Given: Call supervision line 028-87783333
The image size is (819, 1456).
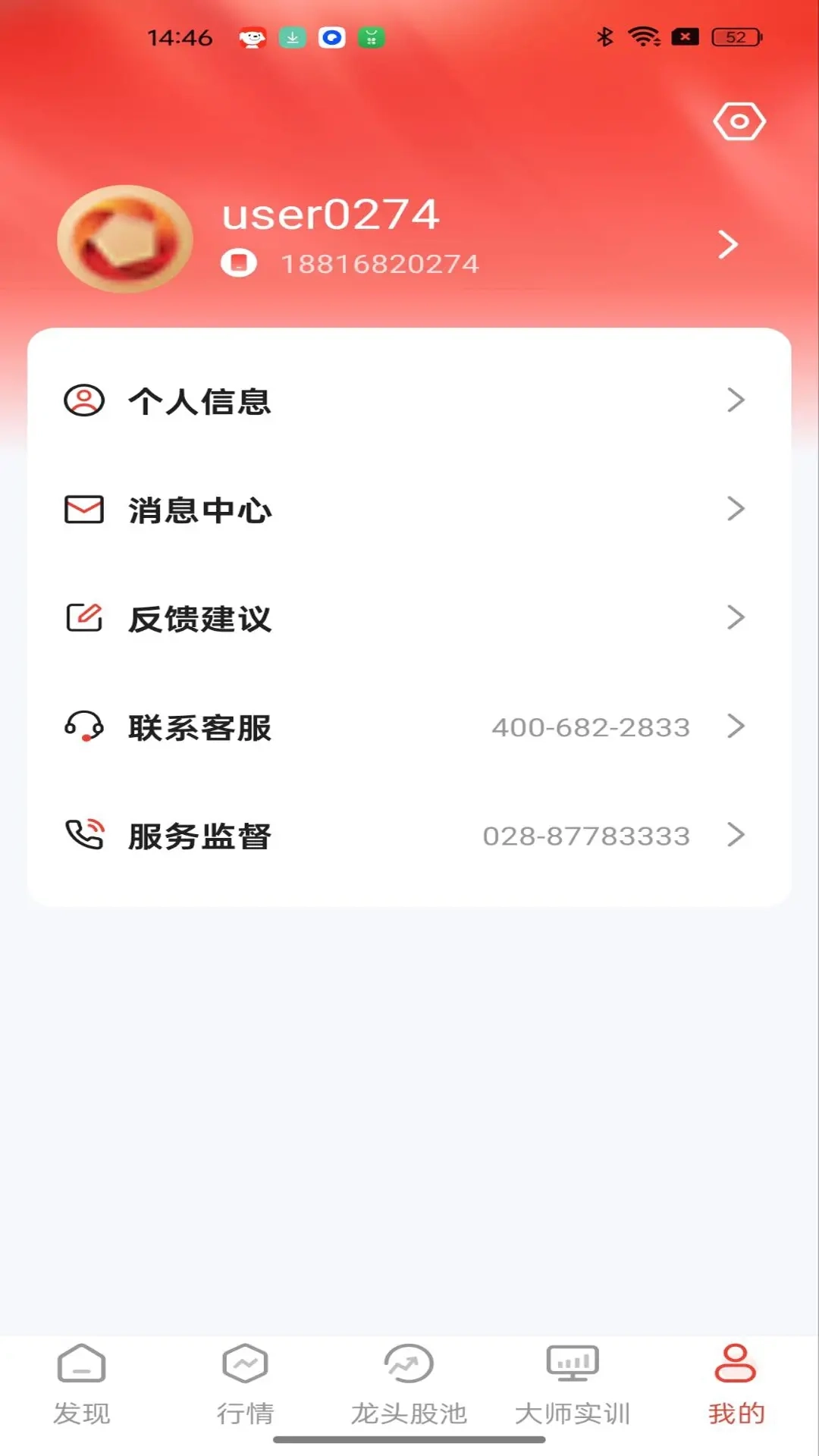Looking at the screenshot, I should 585,836.
